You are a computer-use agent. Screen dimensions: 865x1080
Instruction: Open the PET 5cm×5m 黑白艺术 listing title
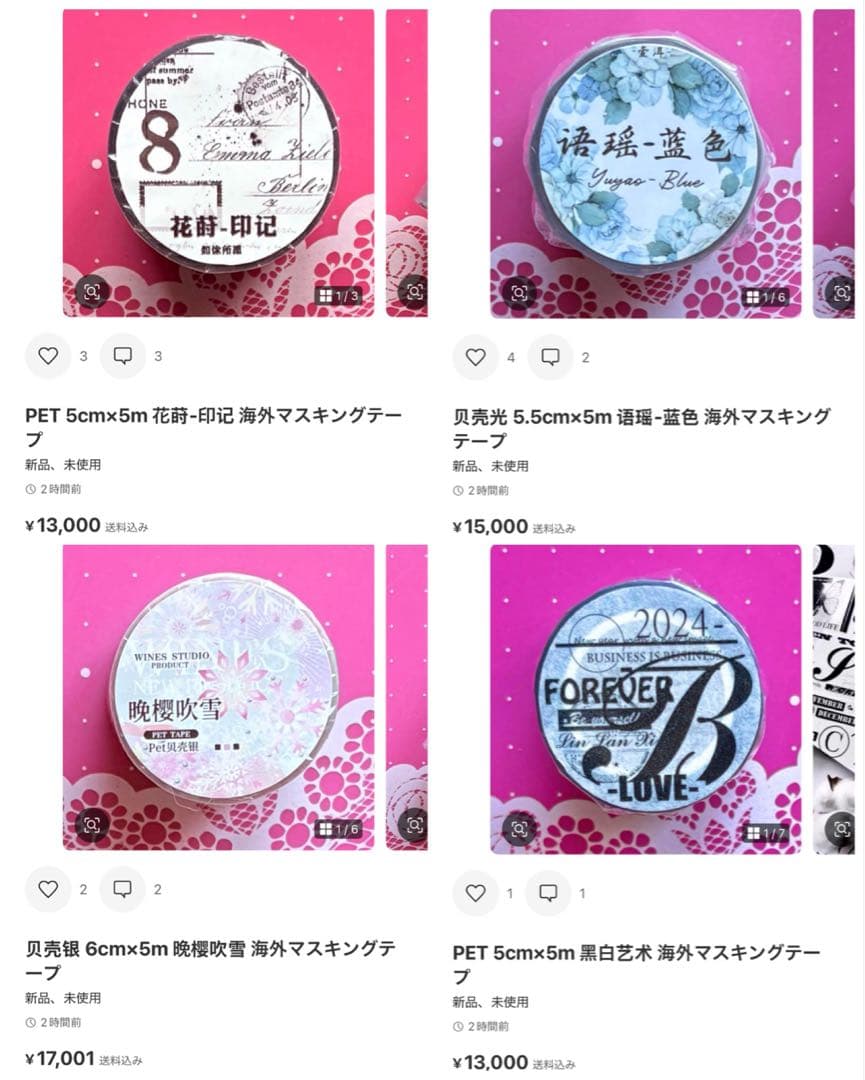pyautogui.click(x=636, y=963)
